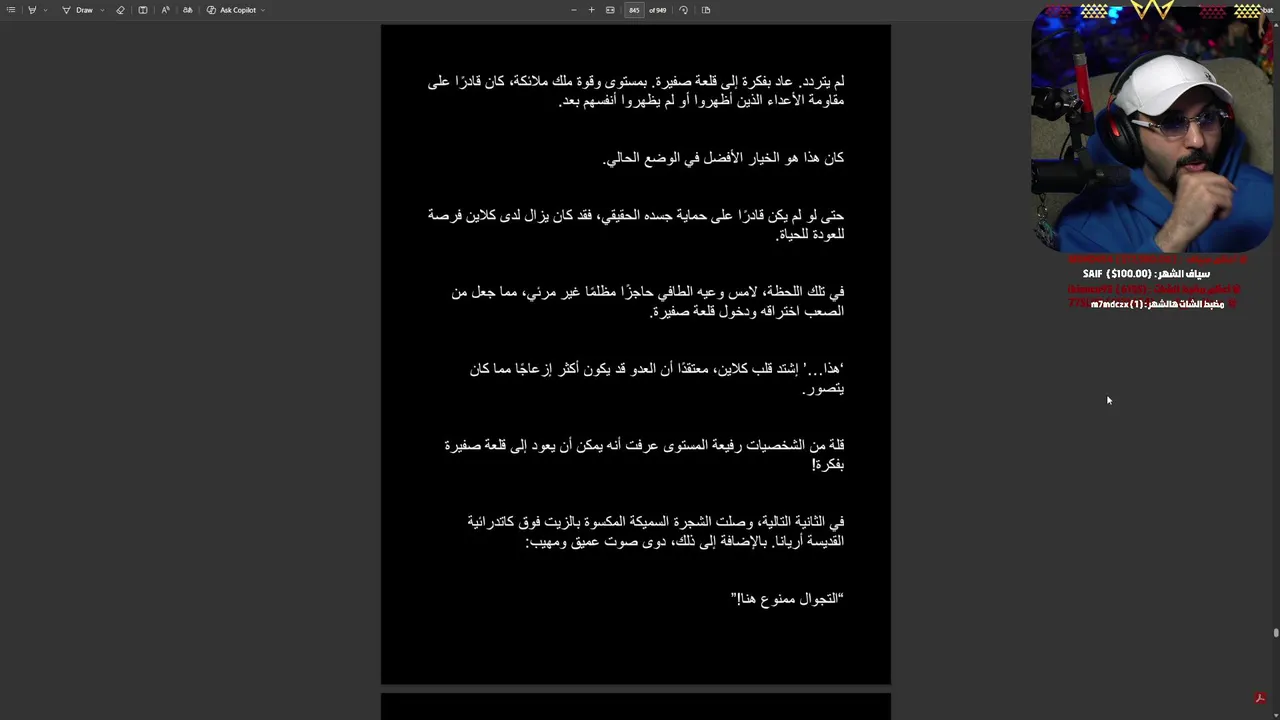The width and height of the screenshot is (1280, 720).
Task: Tap the page number field showing 845
Action: click(634, 10)
